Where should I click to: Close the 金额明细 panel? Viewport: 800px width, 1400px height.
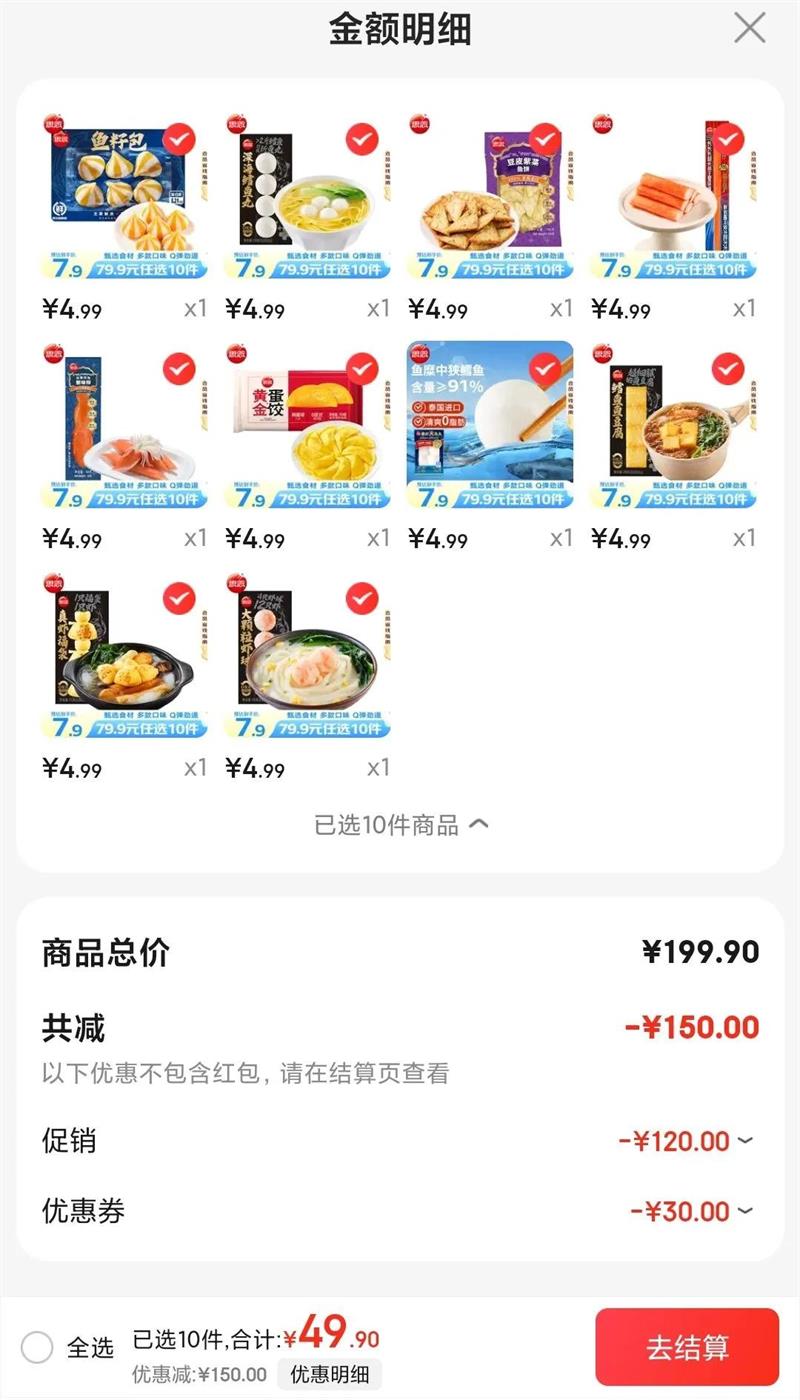pos(749,28)
